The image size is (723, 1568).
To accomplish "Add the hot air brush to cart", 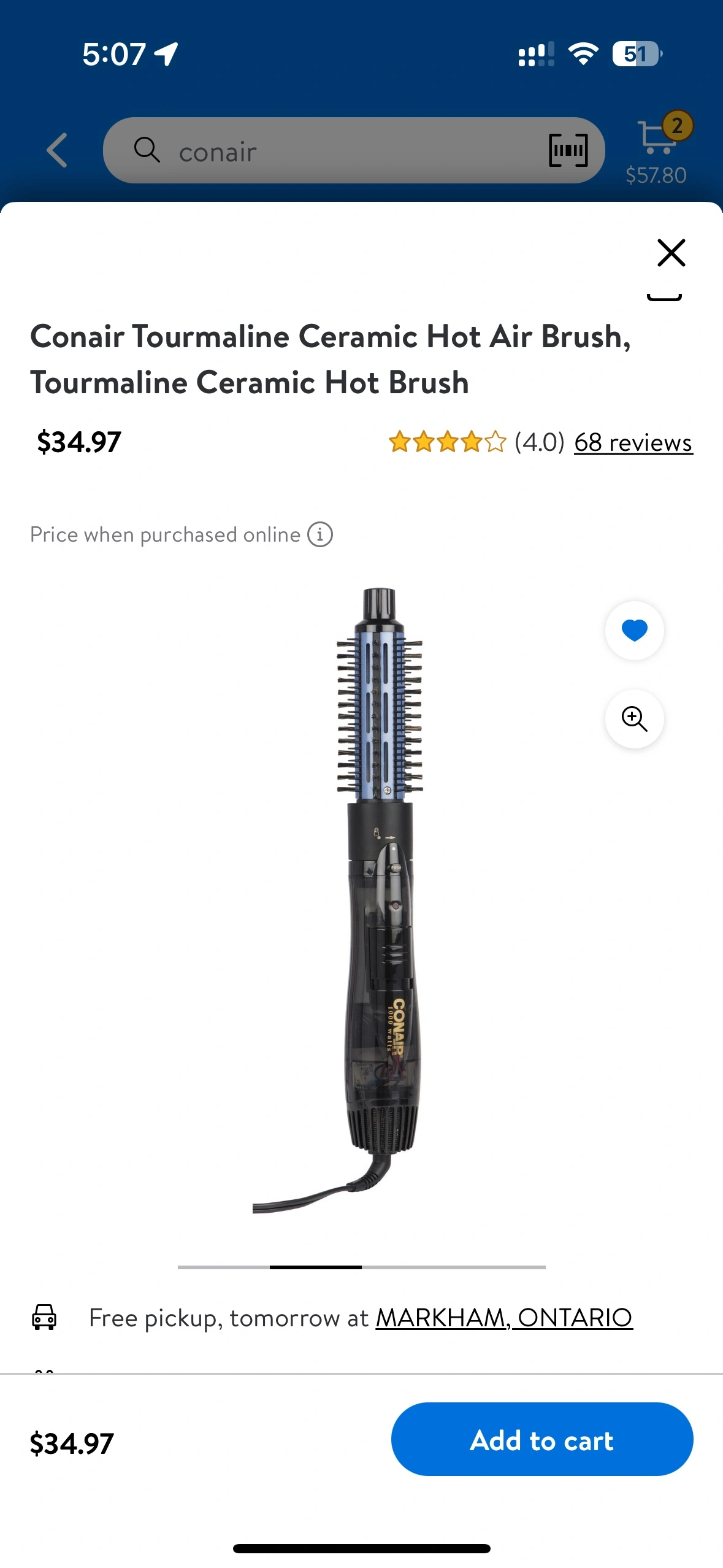I will [x=541, y=1439].
